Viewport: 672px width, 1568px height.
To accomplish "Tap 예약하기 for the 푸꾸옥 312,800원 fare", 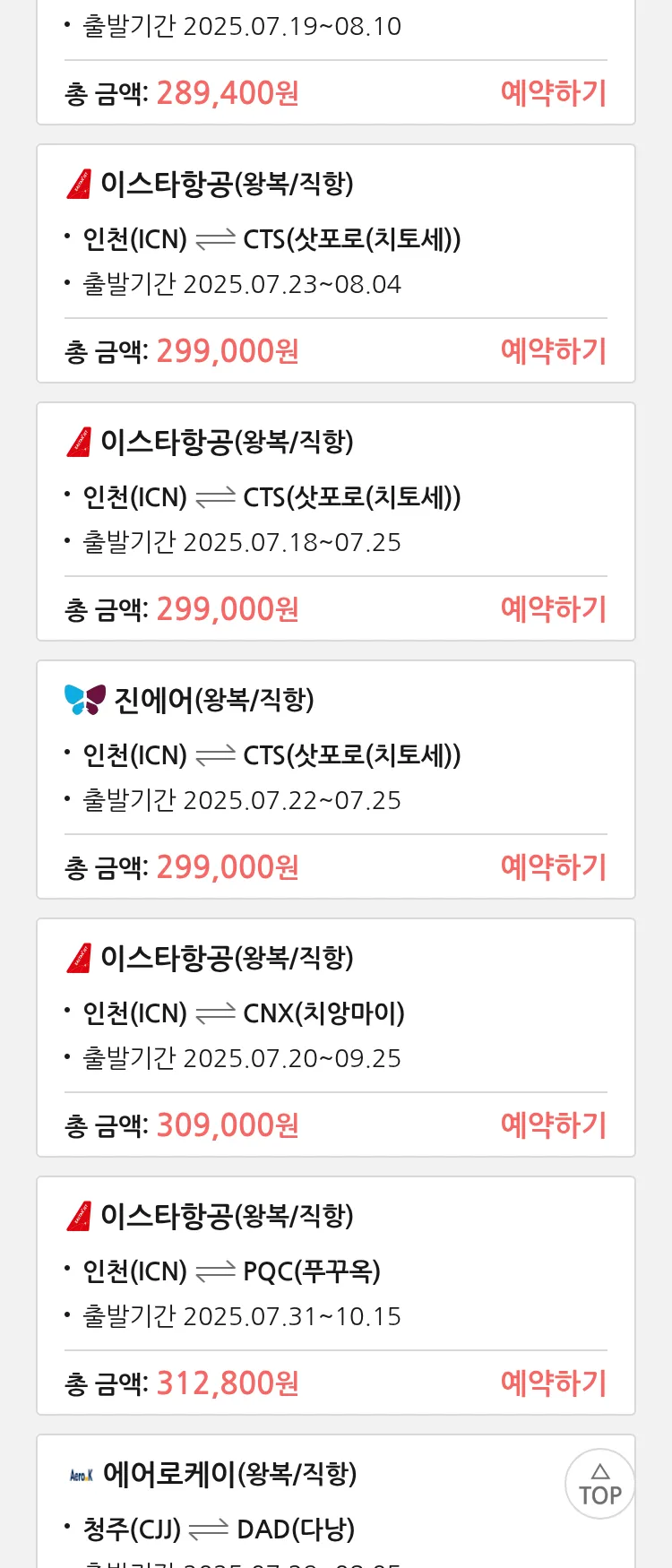I will pyautogui.click(x=553, y=1383).
